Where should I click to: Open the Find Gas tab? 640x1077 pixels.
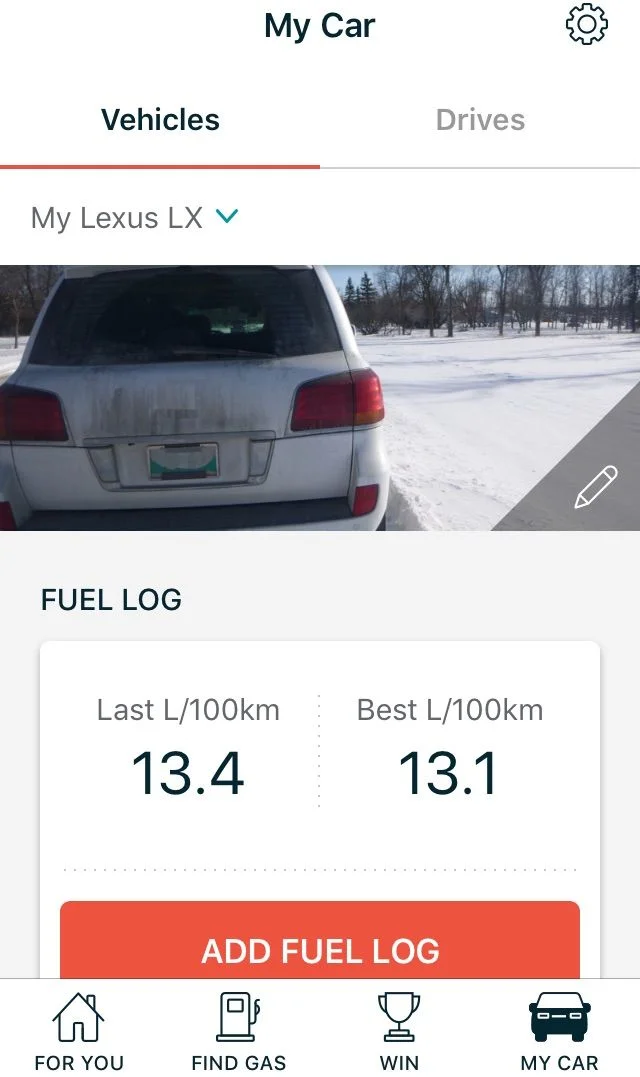pyautogui.click(x=238, y=1030)
